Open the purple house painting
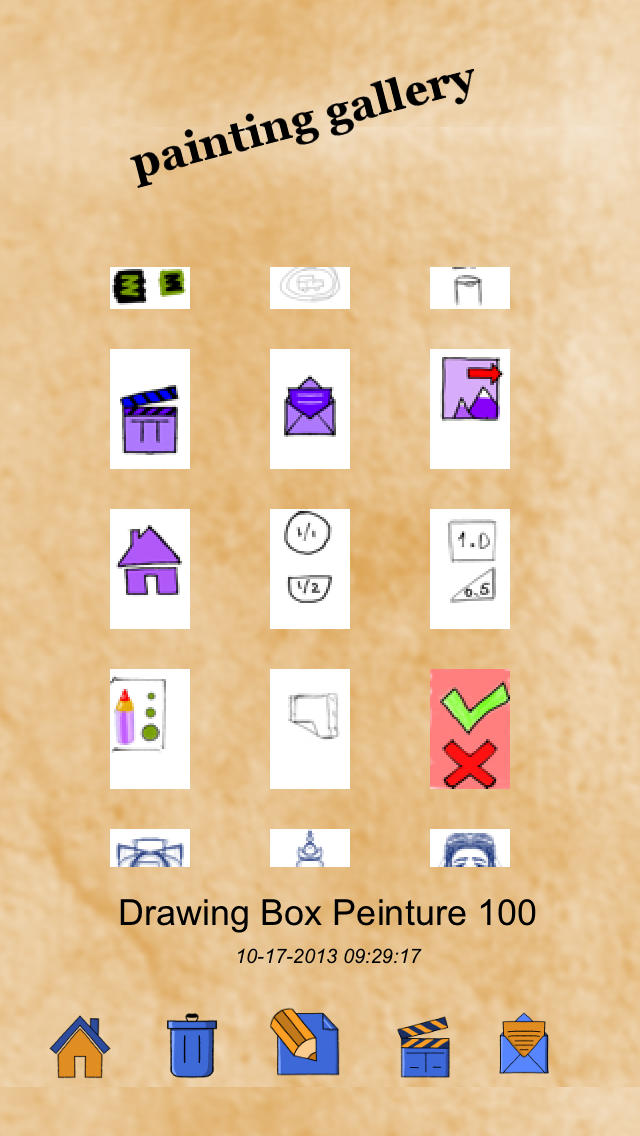Viewport: 640px width, 1136px height. [150, 569]
